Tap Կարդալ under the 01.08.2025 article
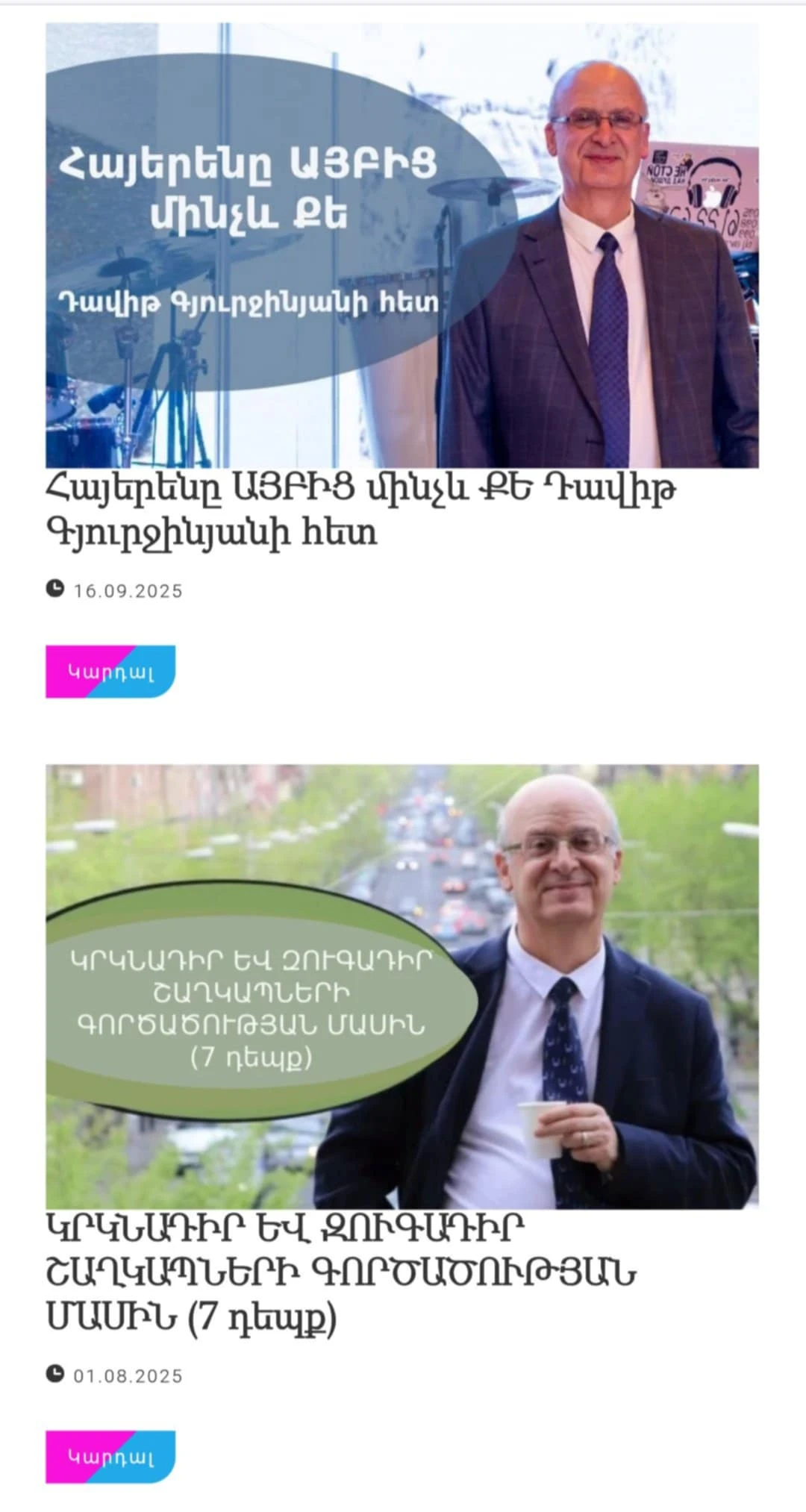This screenshot has height=1512, width=806. (110, 1456)
